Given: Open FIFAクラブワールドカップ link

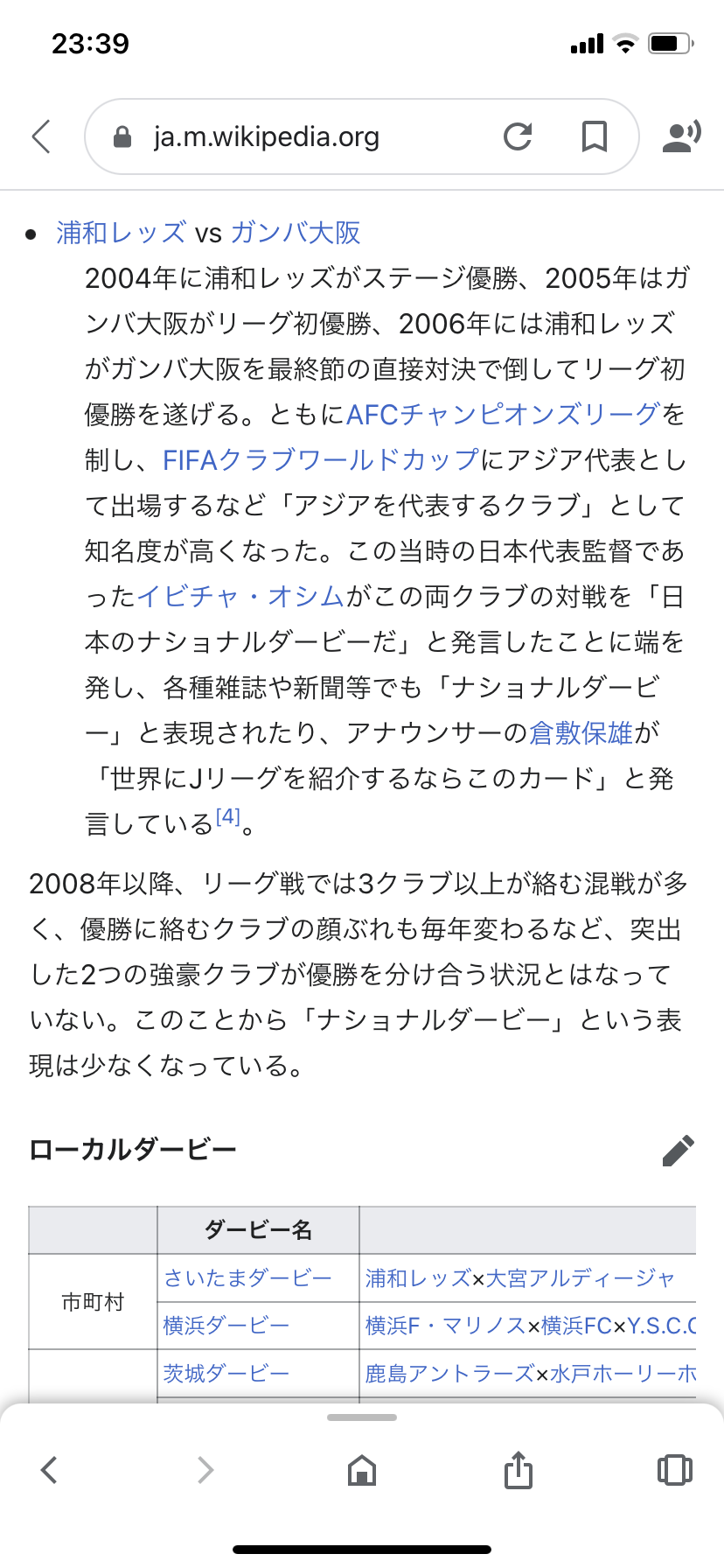Looking at the screenshot, I should pos(321,460).
